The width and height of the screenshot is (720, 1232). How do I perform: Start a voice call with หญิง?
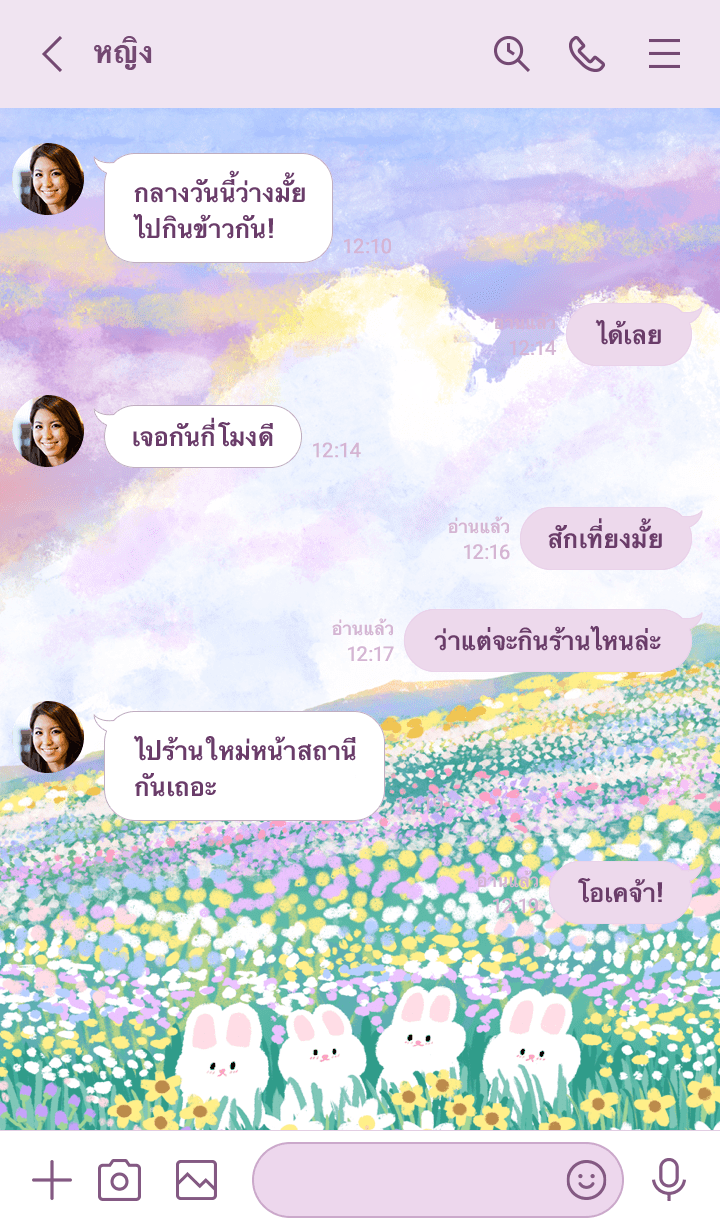[x=587, y=54]
